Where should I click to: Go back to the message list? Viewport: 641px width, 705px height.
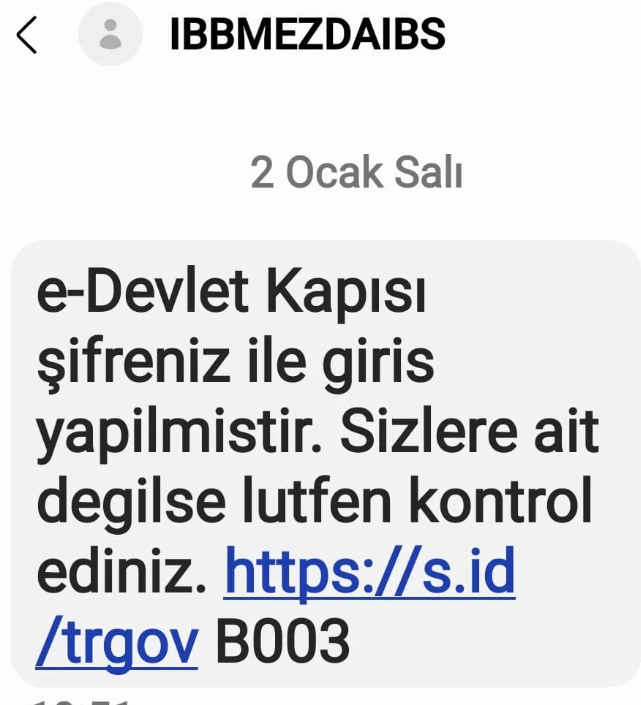click(x=27, y=35)
